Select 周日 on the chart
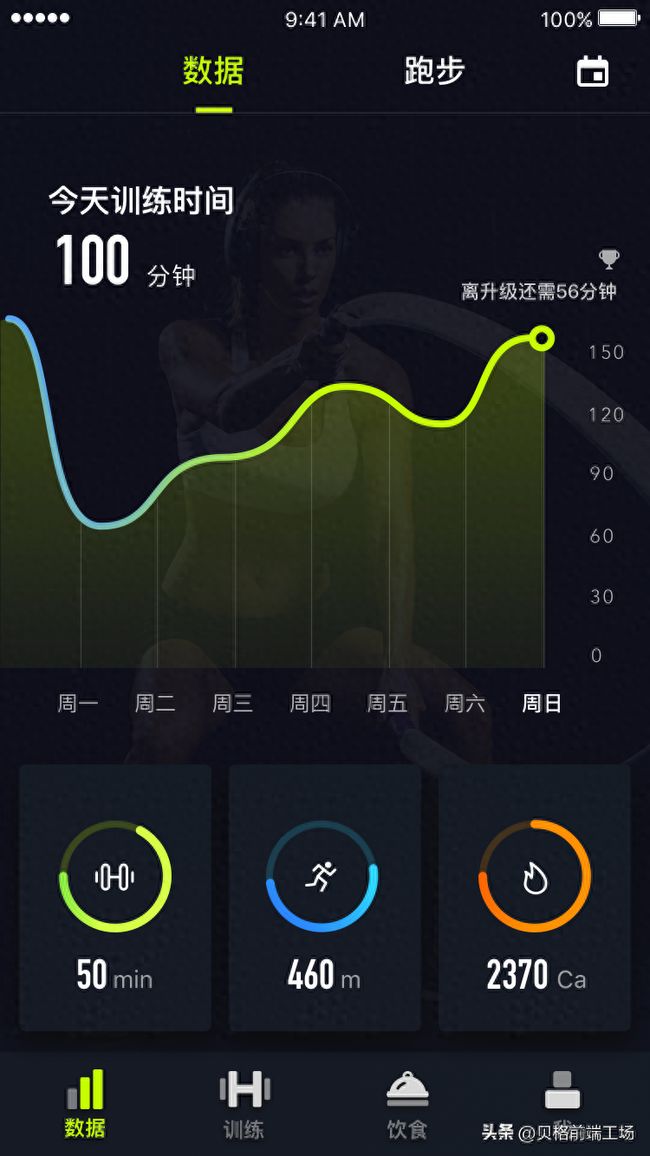The height and width of the screenshot is (1156, 650). [x=542, y=703]
